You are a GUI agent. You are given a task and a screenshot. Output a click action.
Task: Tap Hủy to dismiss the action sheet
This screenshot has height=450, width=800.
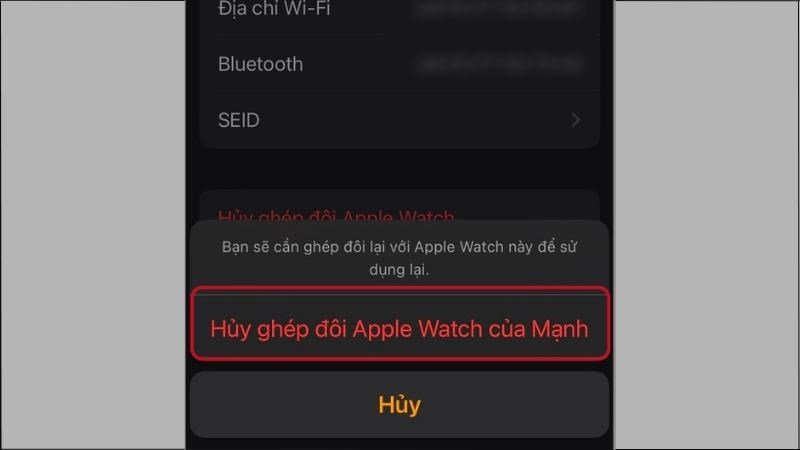(399, 405)
